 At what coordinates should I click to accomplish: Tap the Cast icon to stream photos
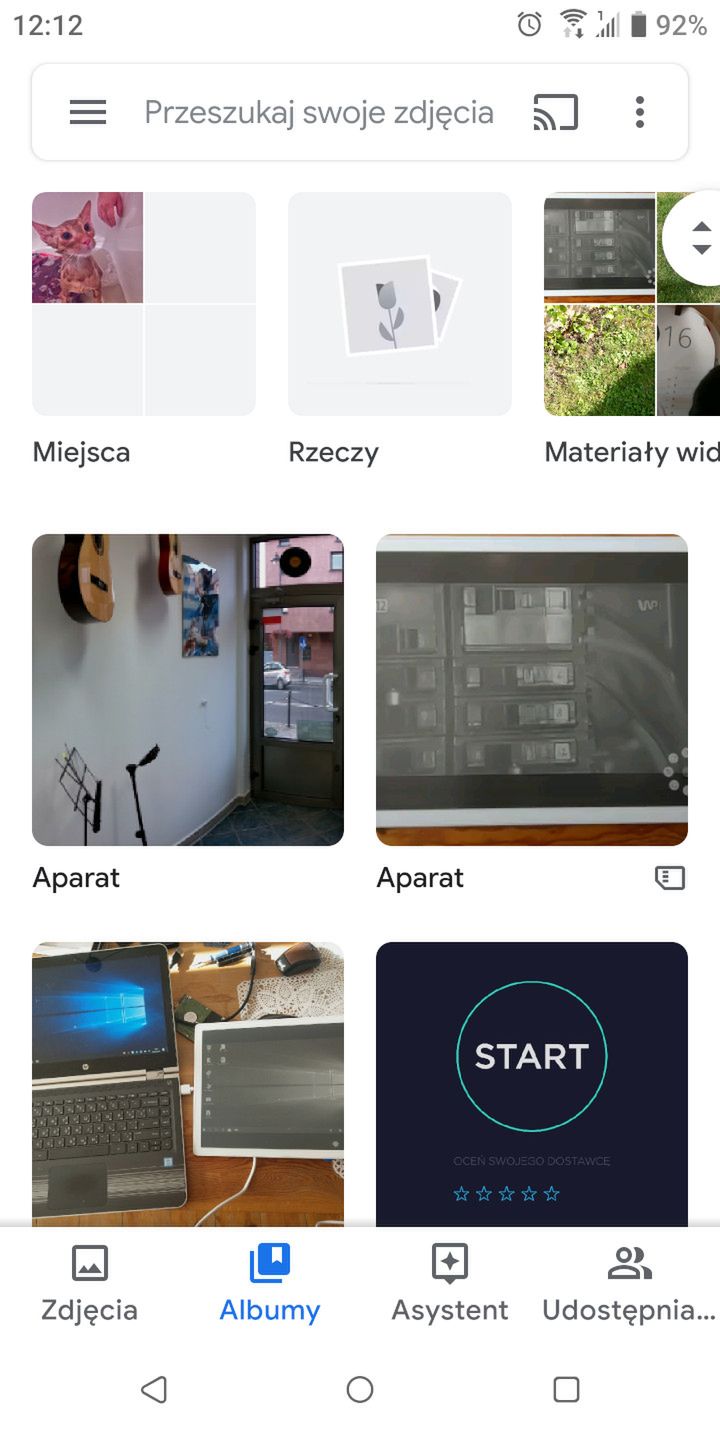click(x=556, y=112)
